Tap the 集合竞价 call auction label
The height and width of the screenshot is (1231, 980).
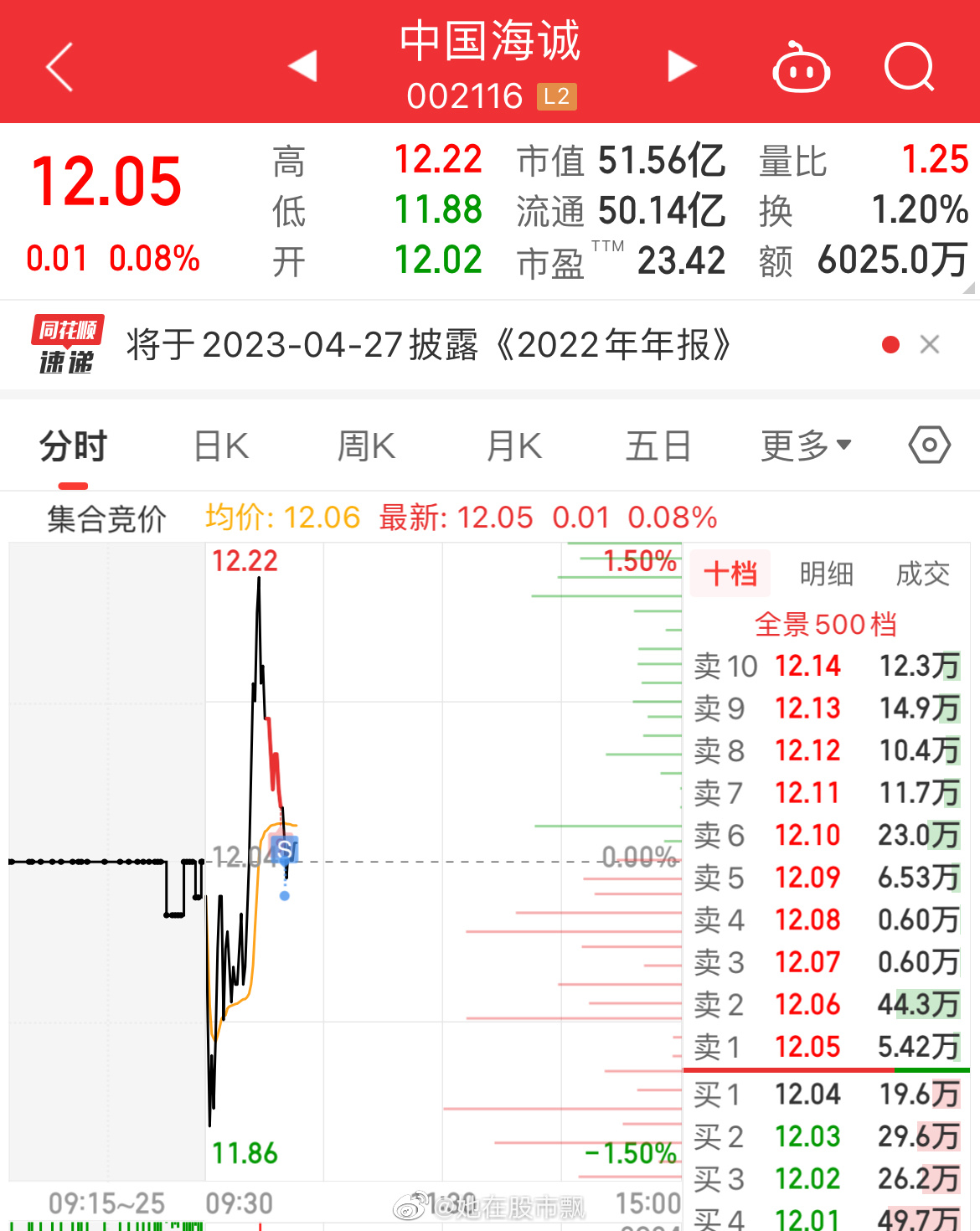pyautogui.click(x=106, y=518)
